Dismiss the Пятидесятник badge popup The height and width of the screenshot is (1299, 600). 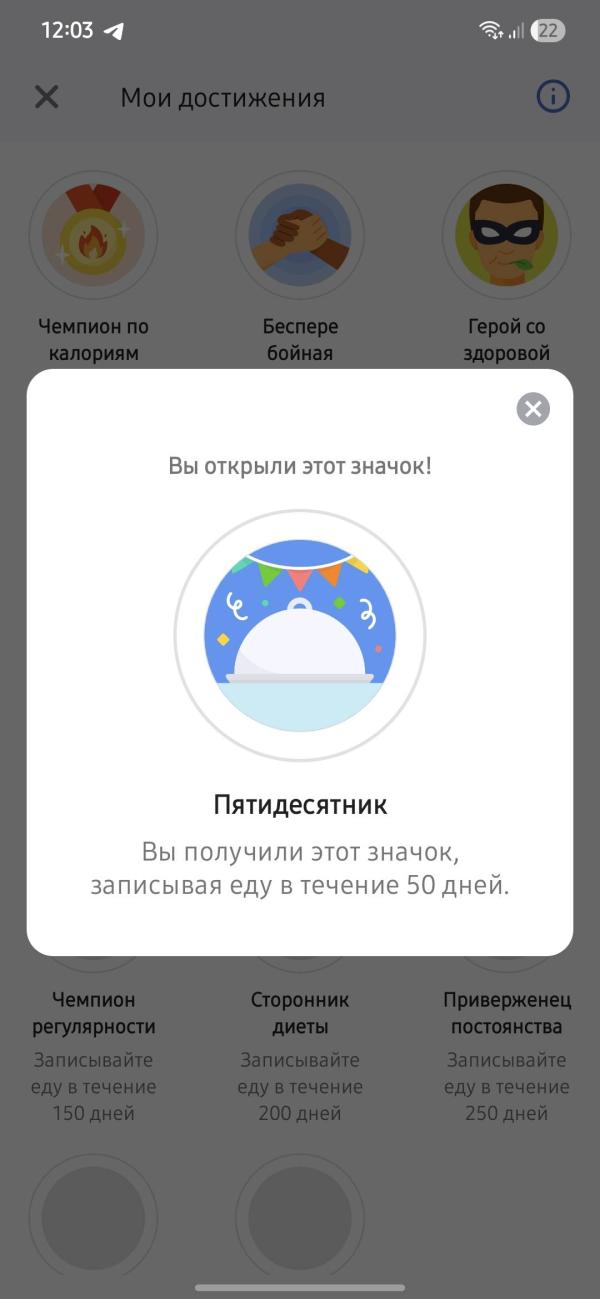pyautogui.click(x=533, y=409)
